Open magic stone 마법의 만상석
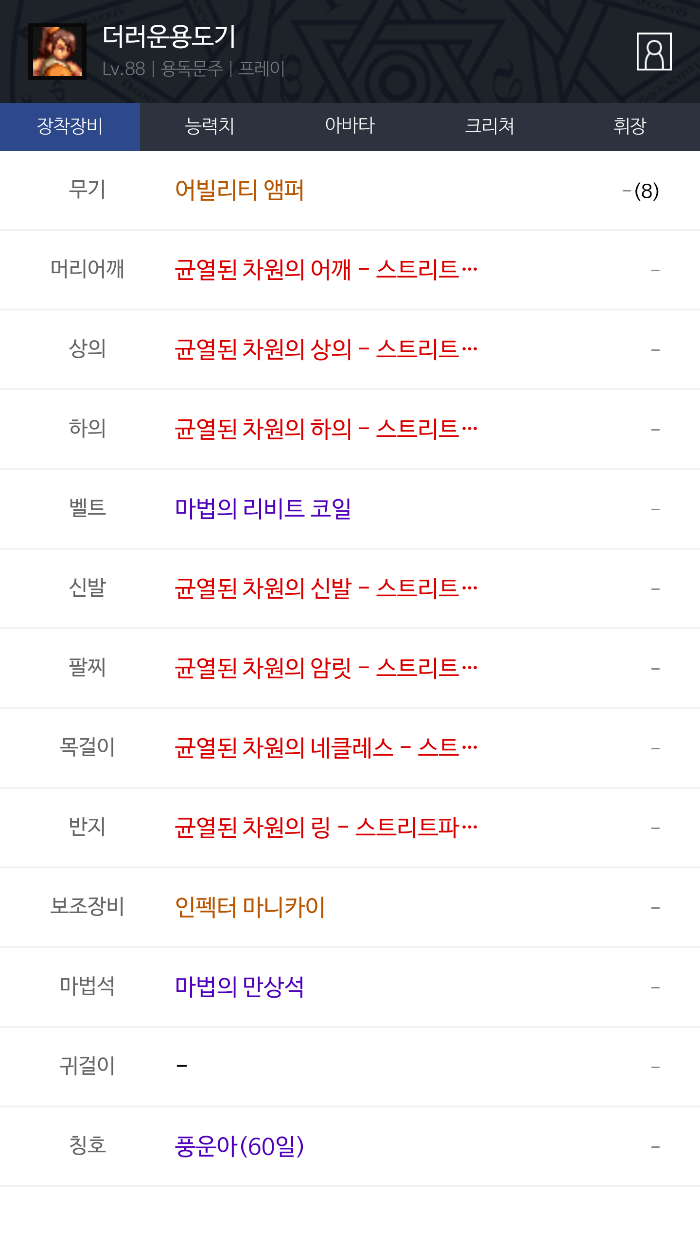 point(239,987)
